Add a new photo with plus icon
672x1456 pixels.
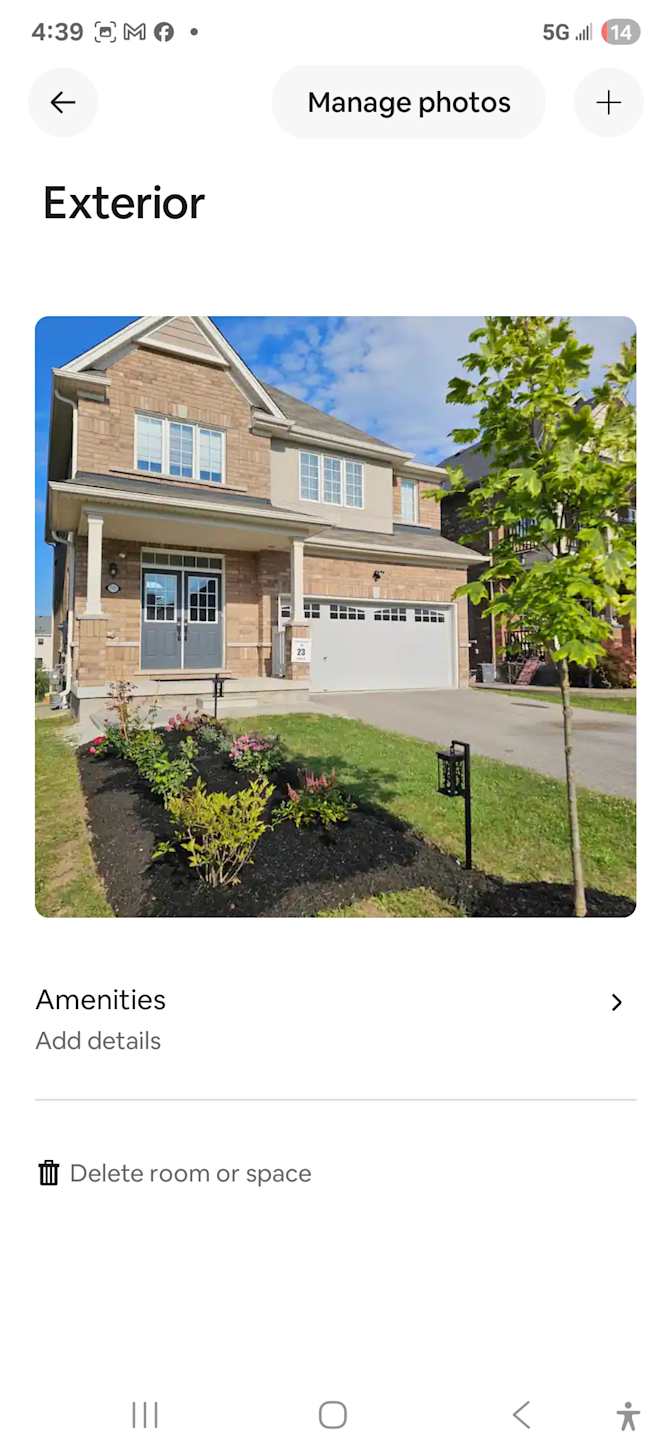tap(608, 102)
